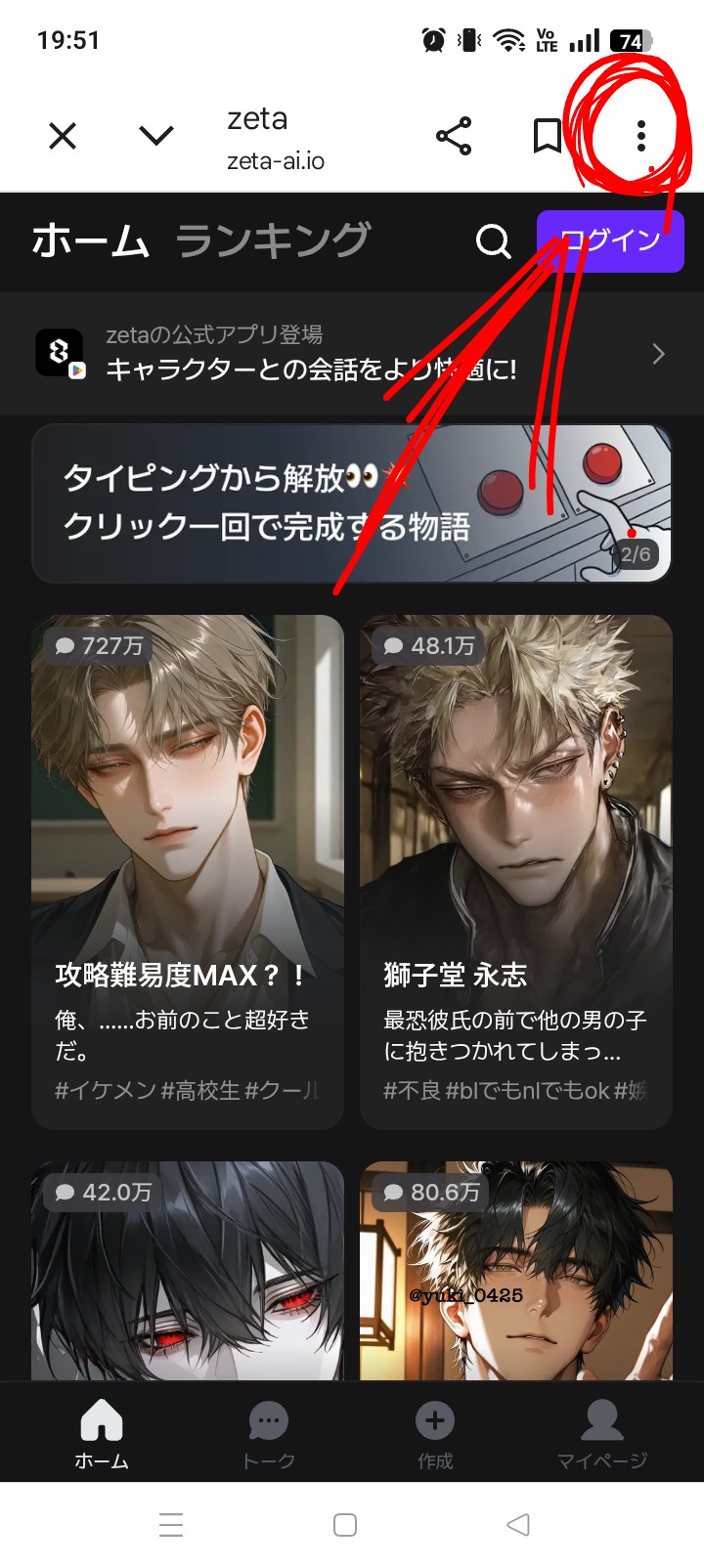Tap the ログイン button
Screen dimensions: 704x1568
point(609,240)
